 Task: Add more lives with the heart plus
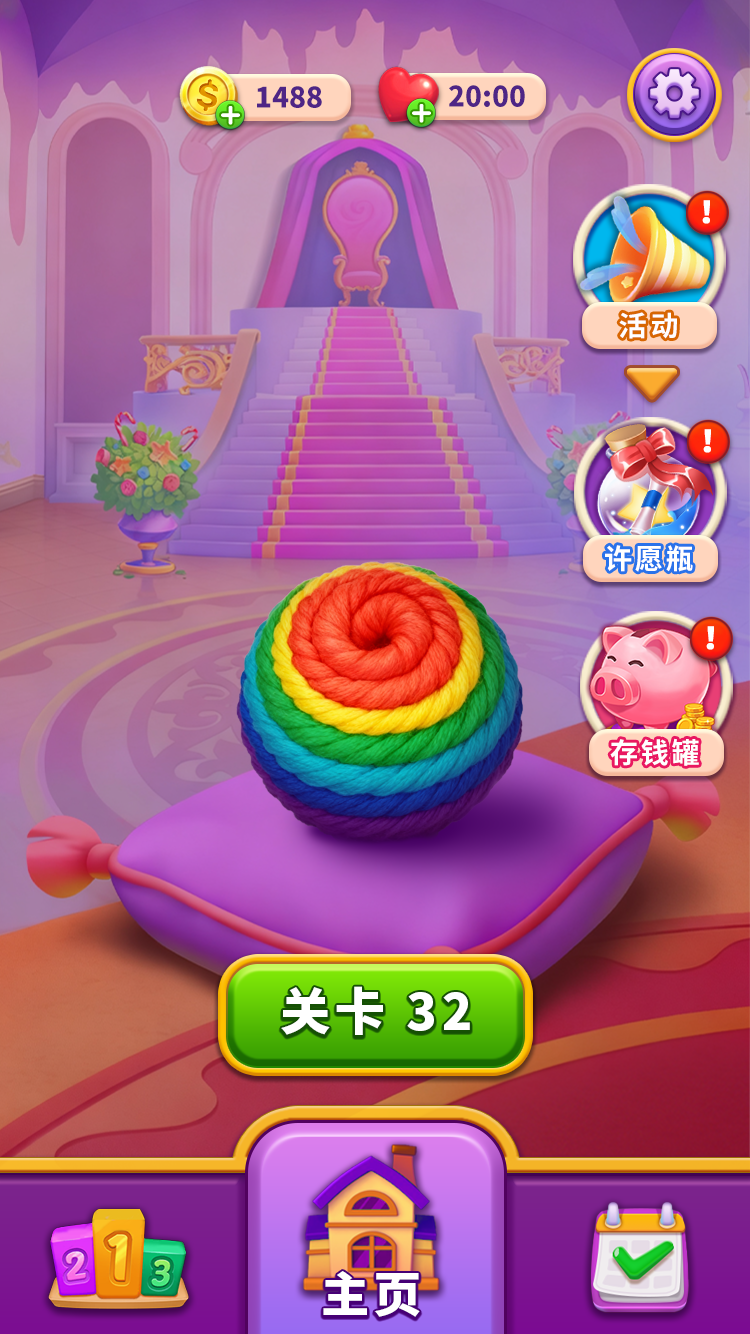[x=421, y=113]
